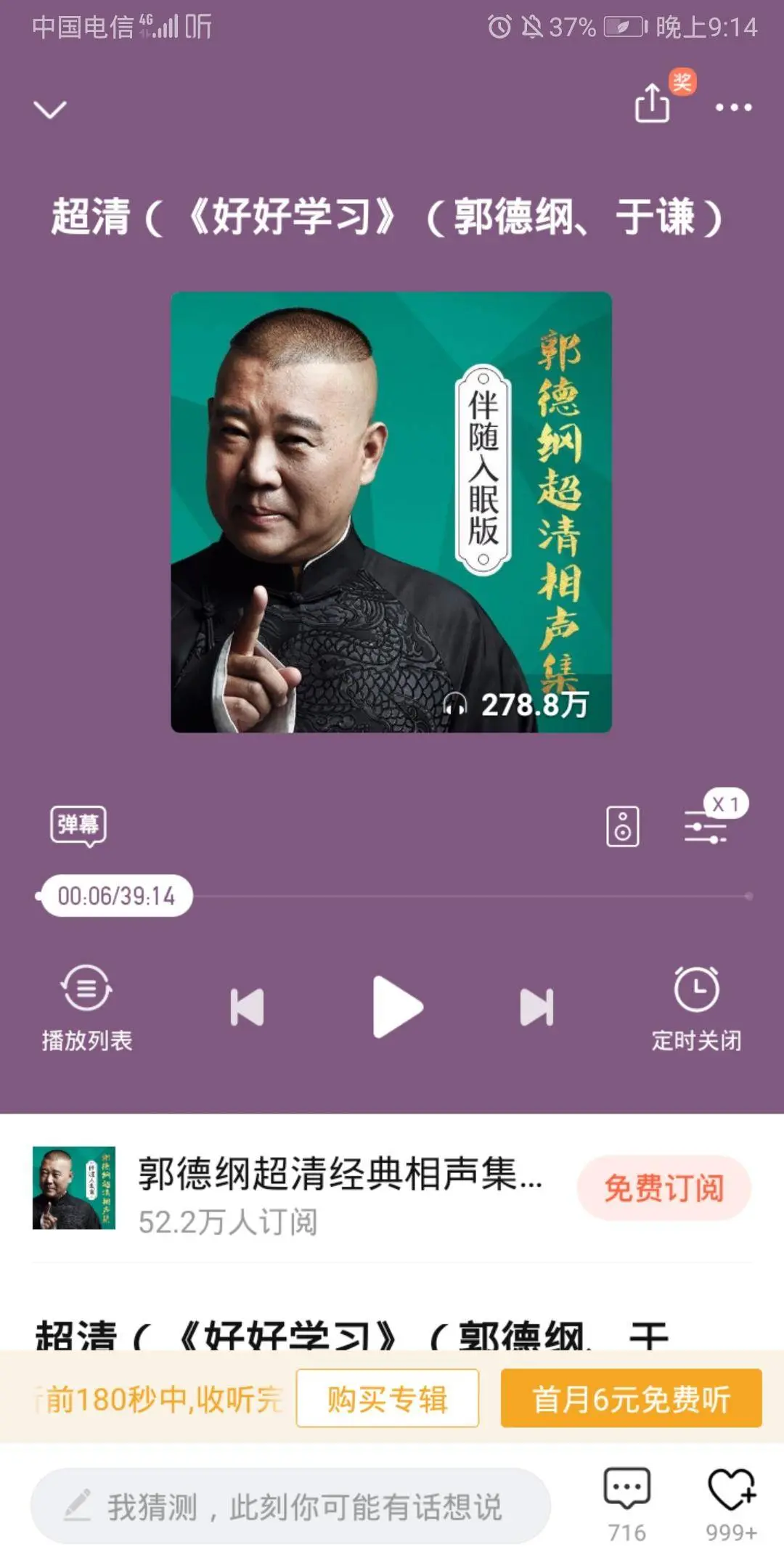Open the three-dot overflow menu
784x1568 pixels.
[733, 107]
